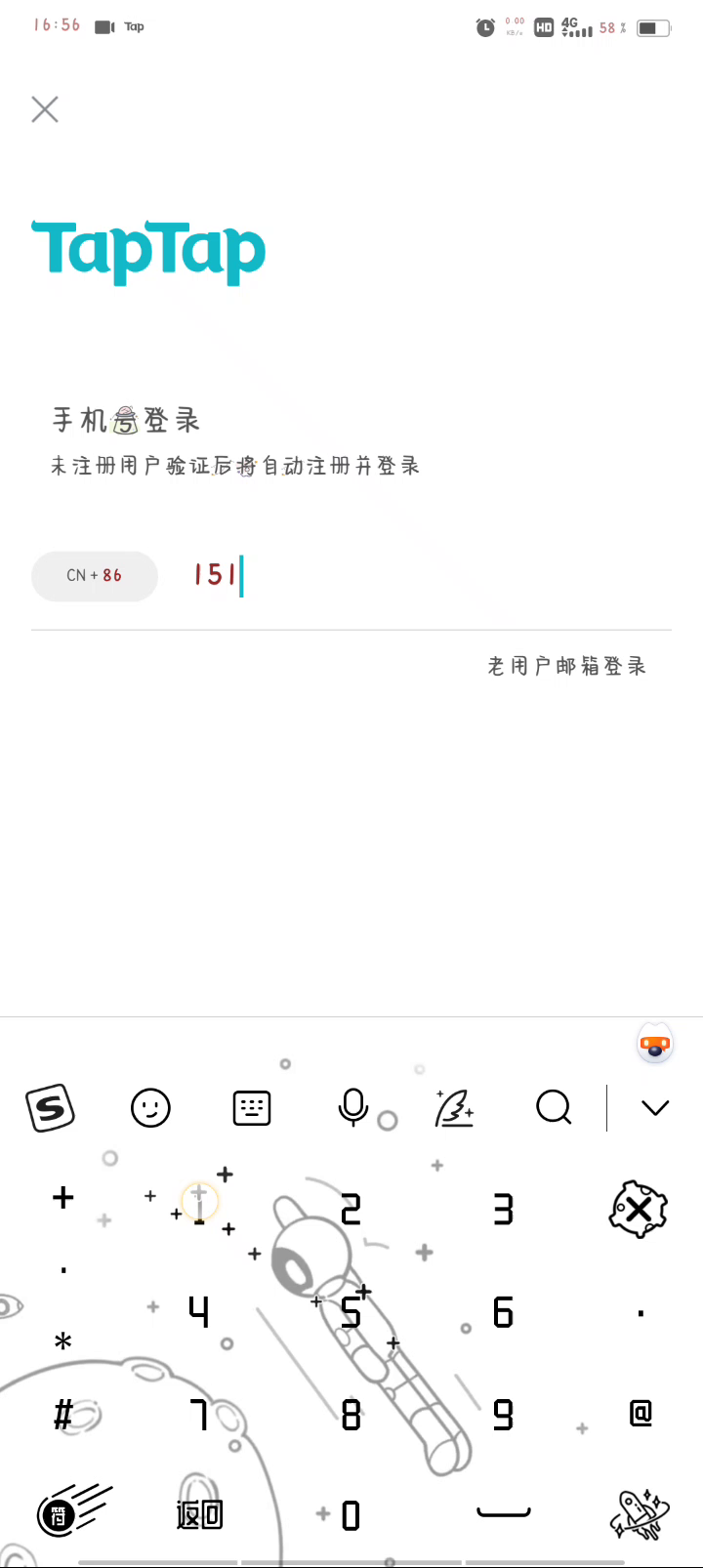
Task: Collapse the keyboard with the down chevron
Action: pos(655,1108)
